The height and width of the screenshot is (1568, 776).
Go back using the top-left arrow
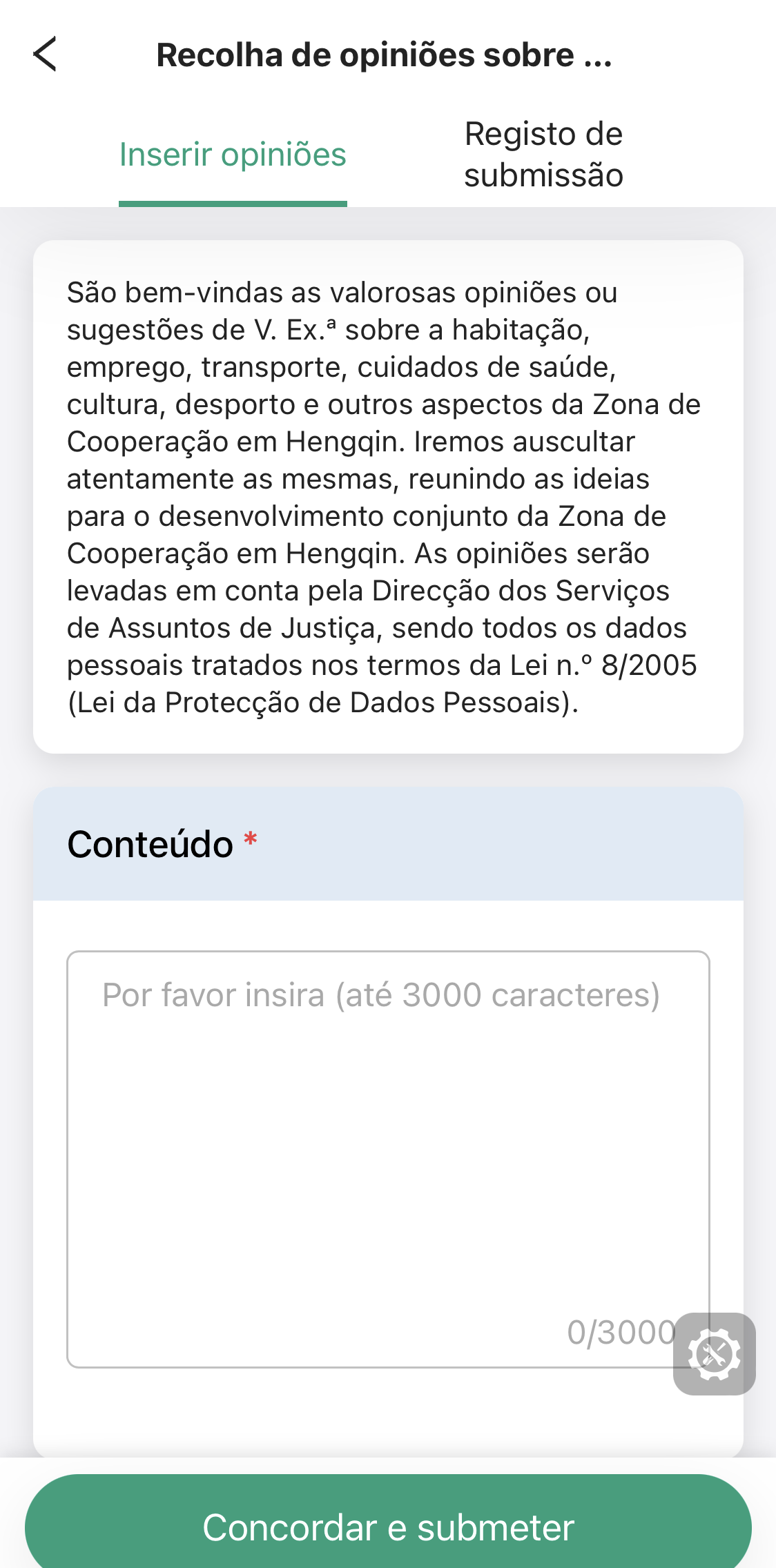(x=46, y=55)
